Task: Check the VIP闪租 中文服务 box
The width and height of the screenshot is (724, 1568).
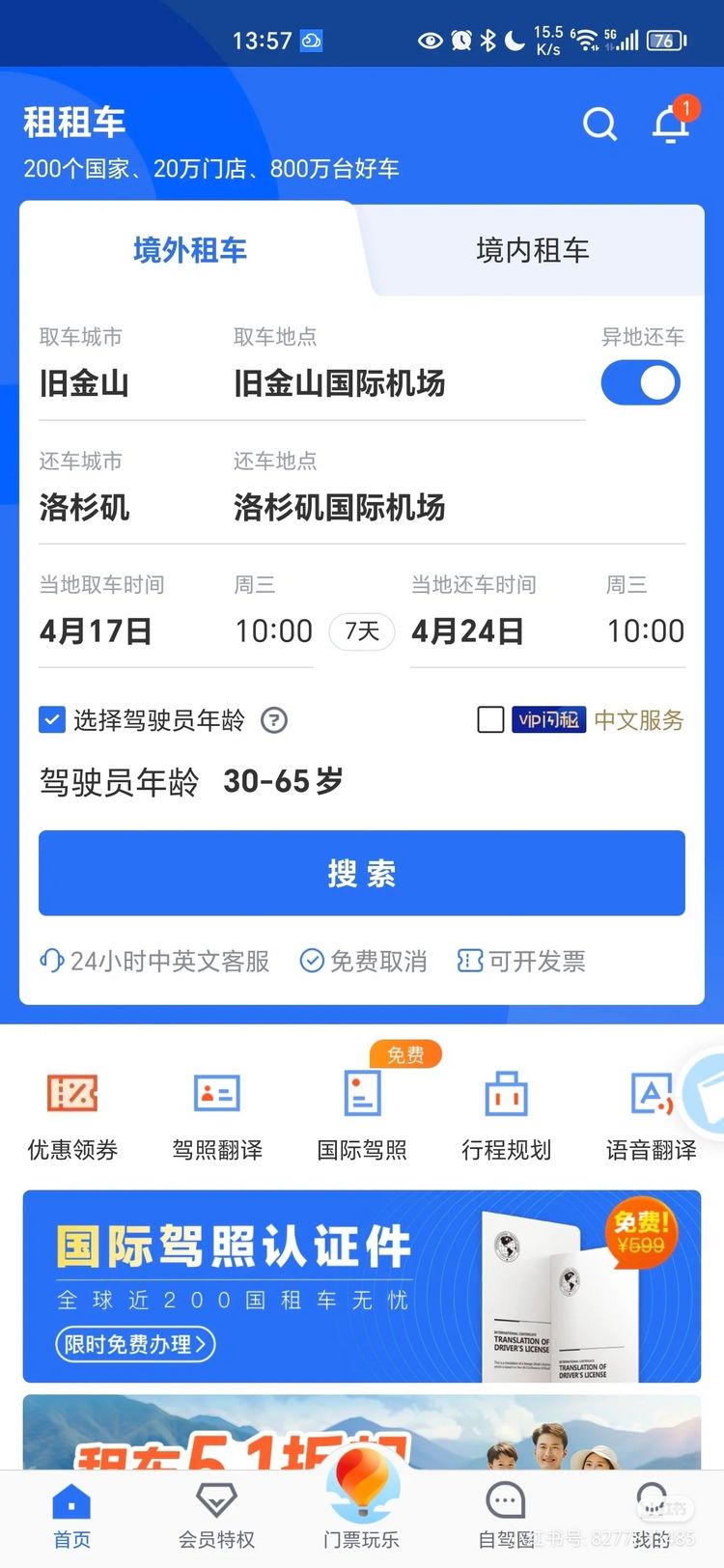Action: tap(490, 720)
